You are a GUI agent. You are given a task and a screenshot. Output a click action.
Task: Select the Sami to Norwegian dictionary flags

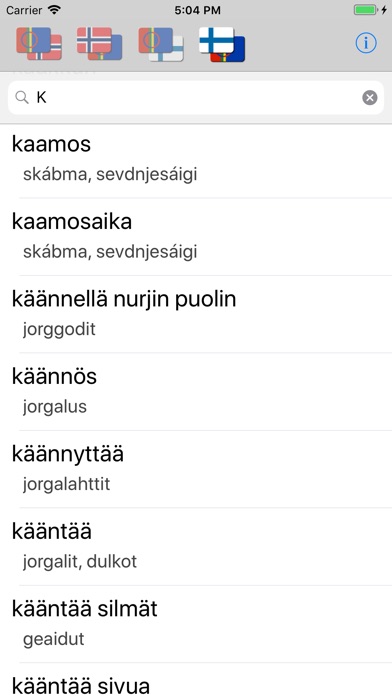(39, 44)
